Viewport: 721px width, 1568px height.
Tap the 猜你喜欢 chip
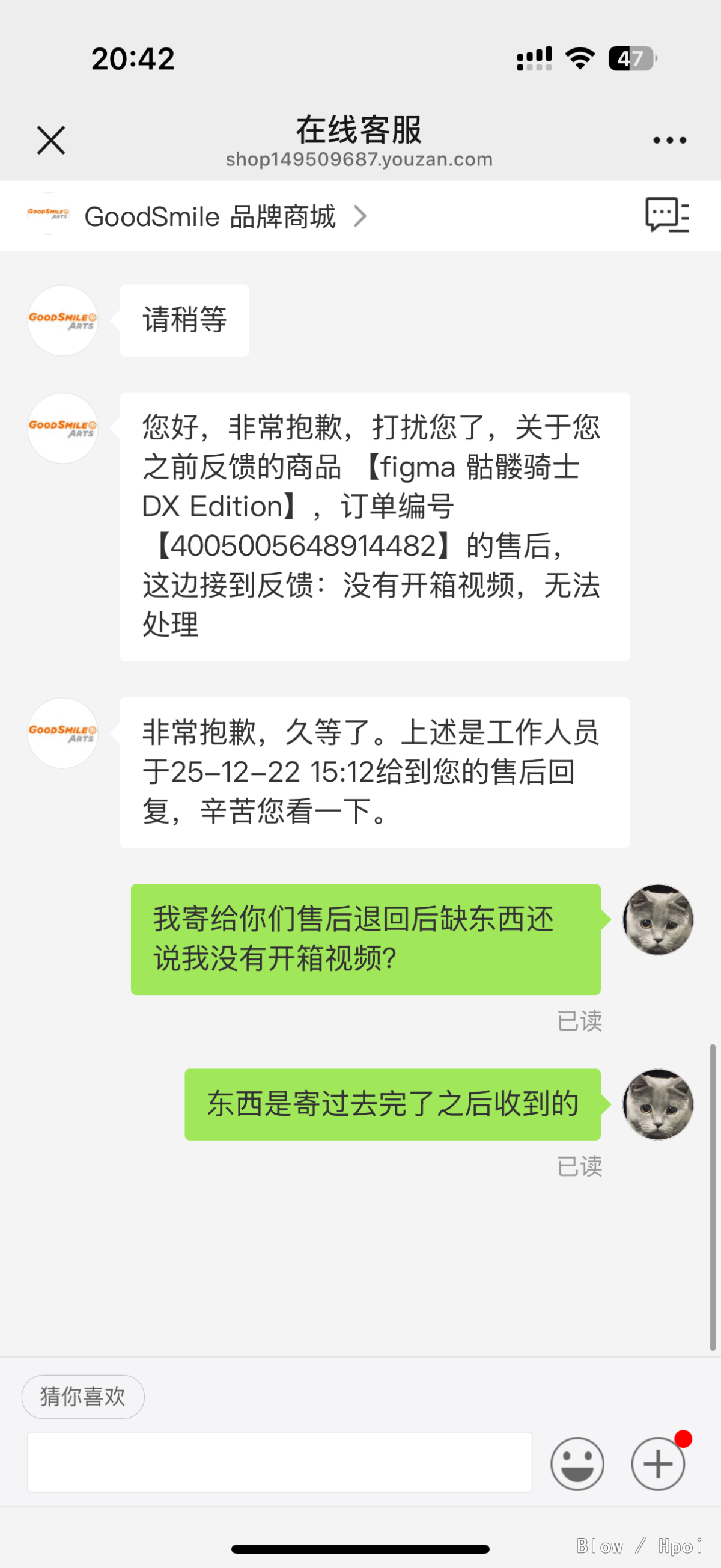(x=84, y=1397)
